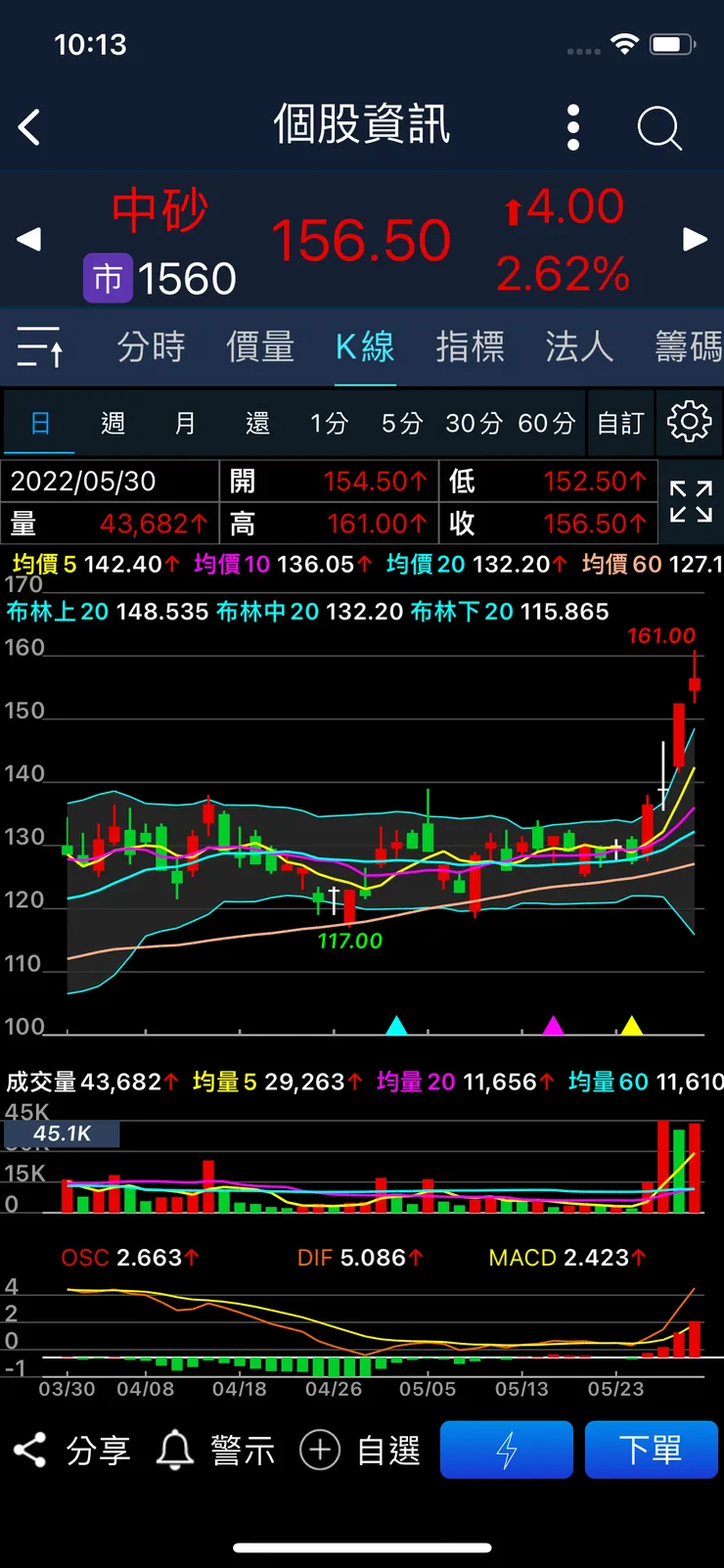The width and height of the screenshot is (724, 1568).
Task: Switch to the 指標 tab
Action: [470, 346]
